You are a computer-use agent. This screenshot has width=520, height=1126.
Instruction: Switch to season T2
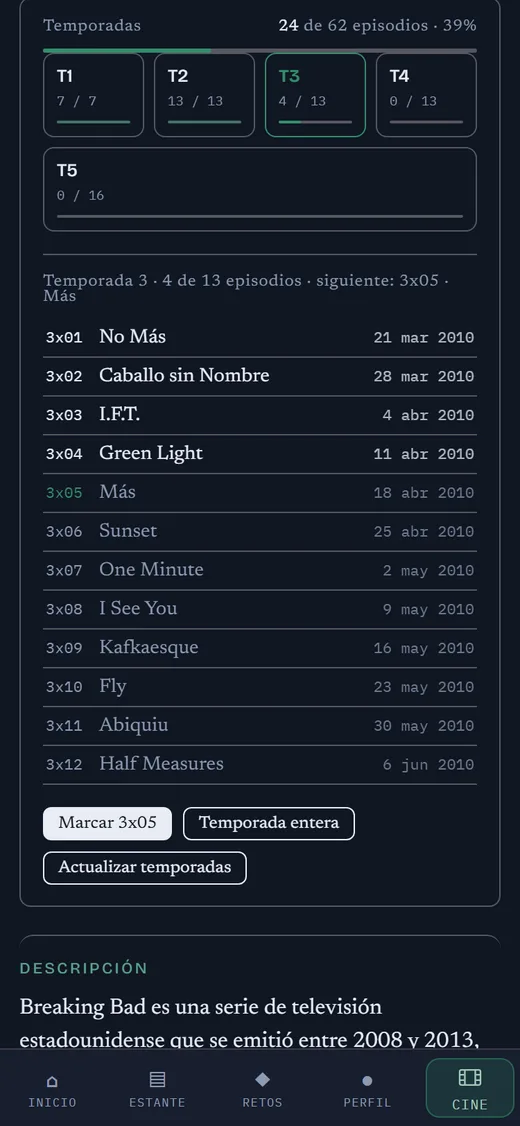click(x=204, y=95)
